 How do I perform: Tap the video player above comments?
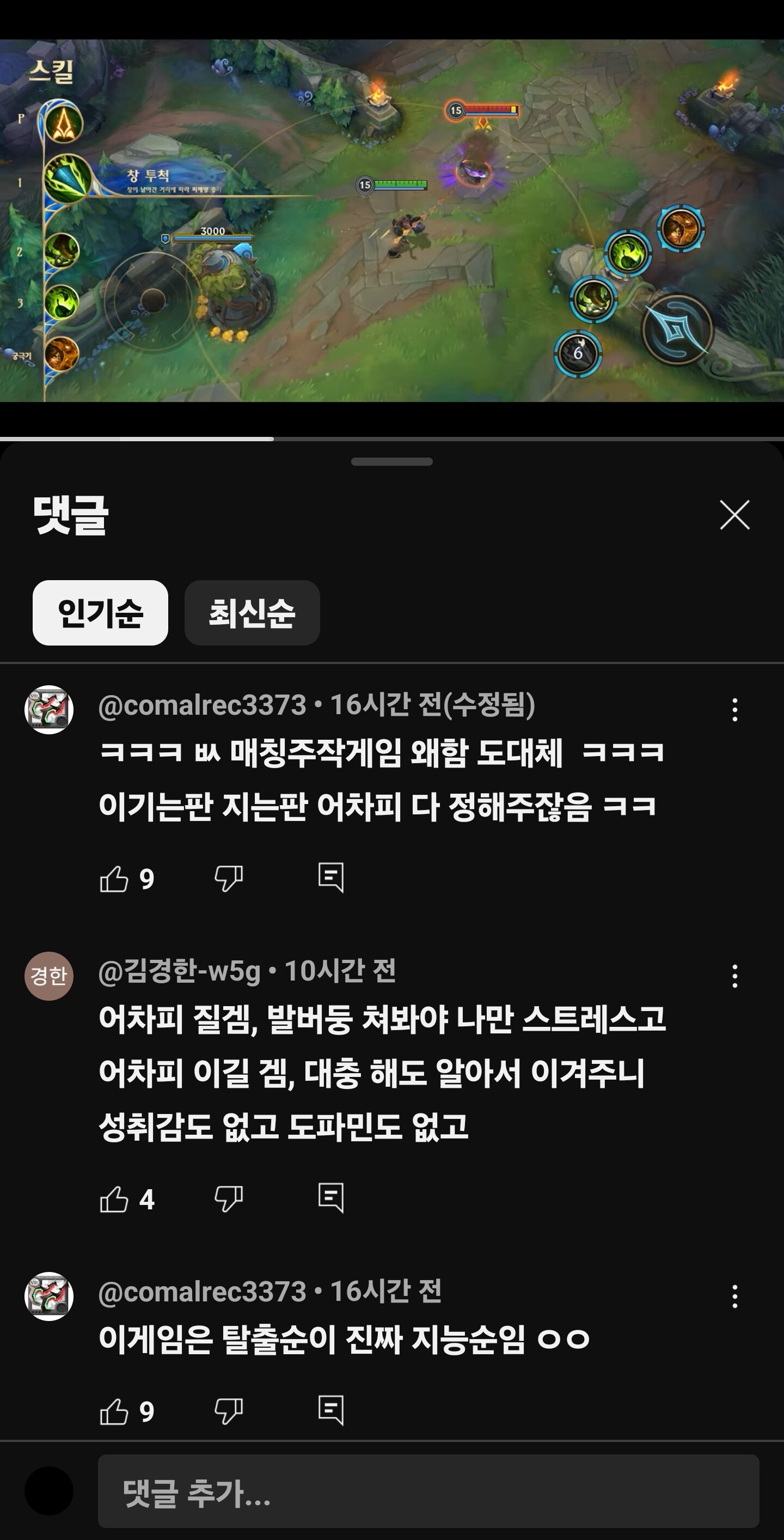point(392,221)
